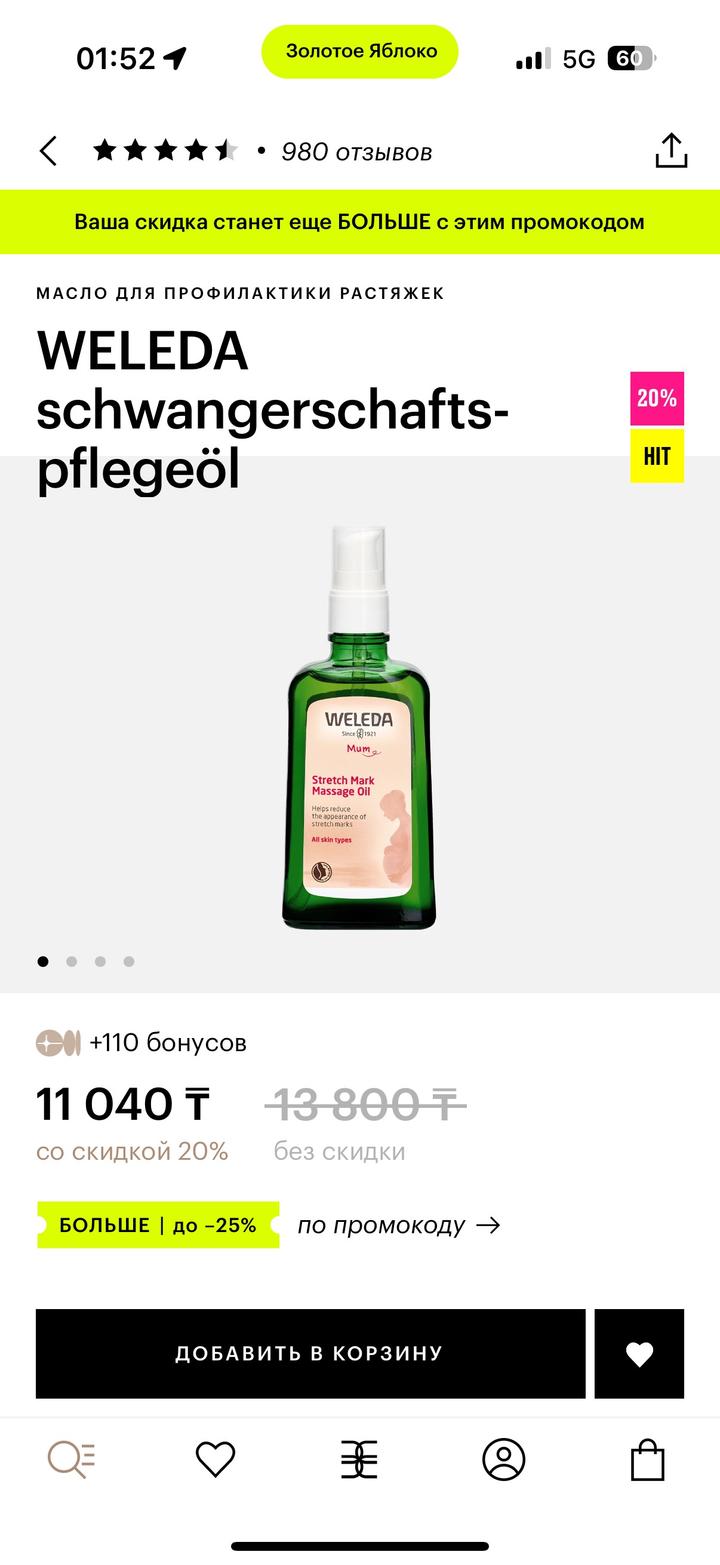Viewport: 720px width, 1565px height.
Task: Open the 980 отзывов reviews
Action: (355, 152)
